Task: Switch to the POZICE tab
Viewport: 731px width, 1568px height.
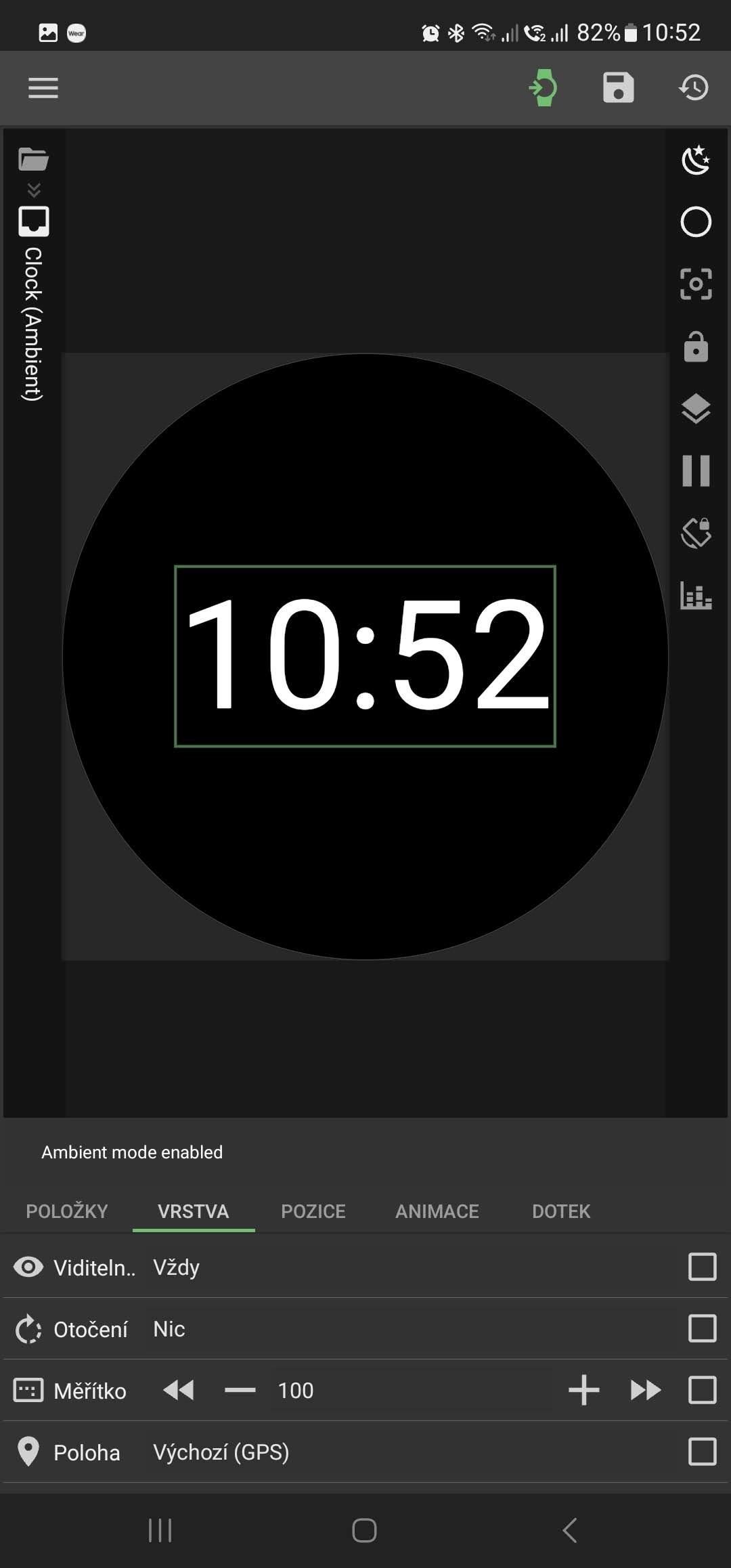Action: 313,1211
